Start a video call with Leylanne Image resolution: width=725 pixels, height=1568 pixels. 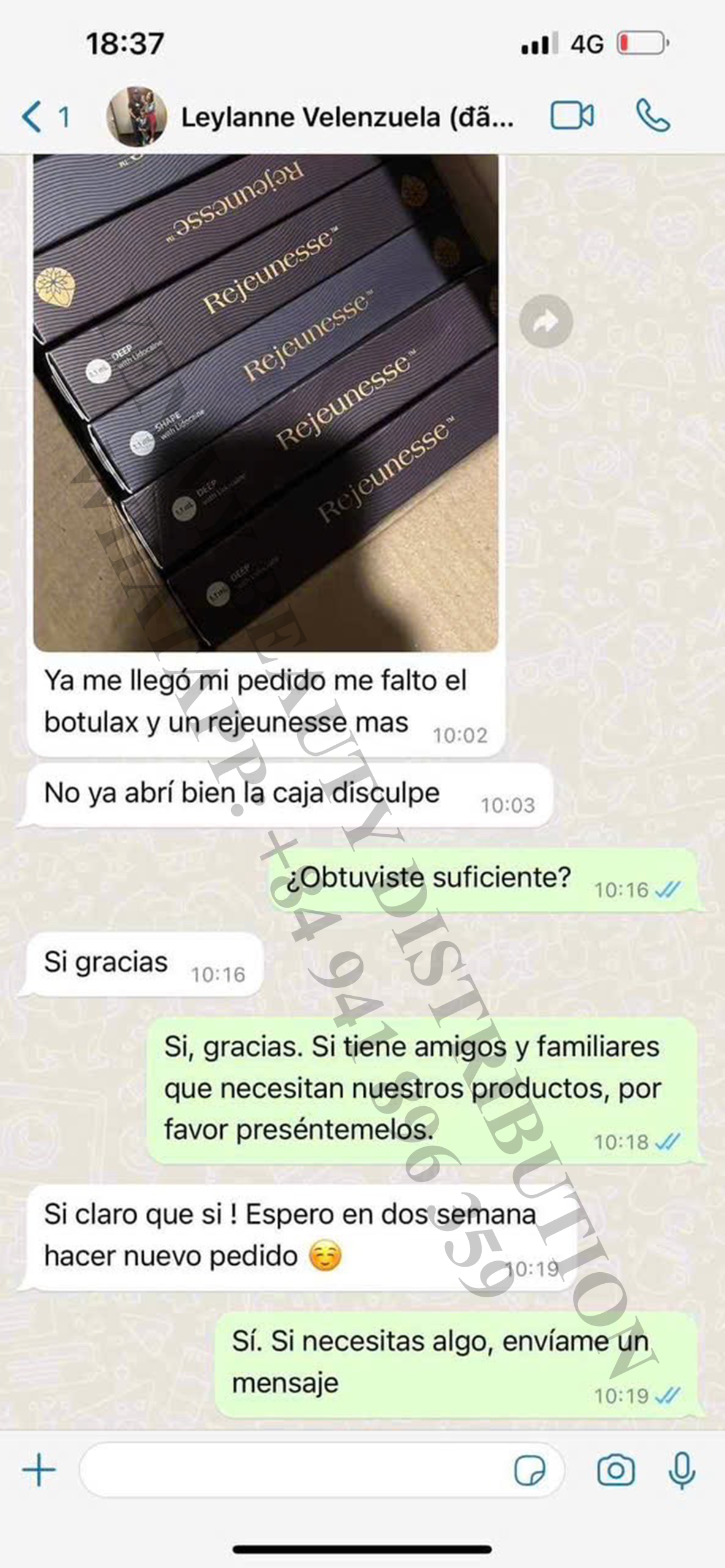572,116
